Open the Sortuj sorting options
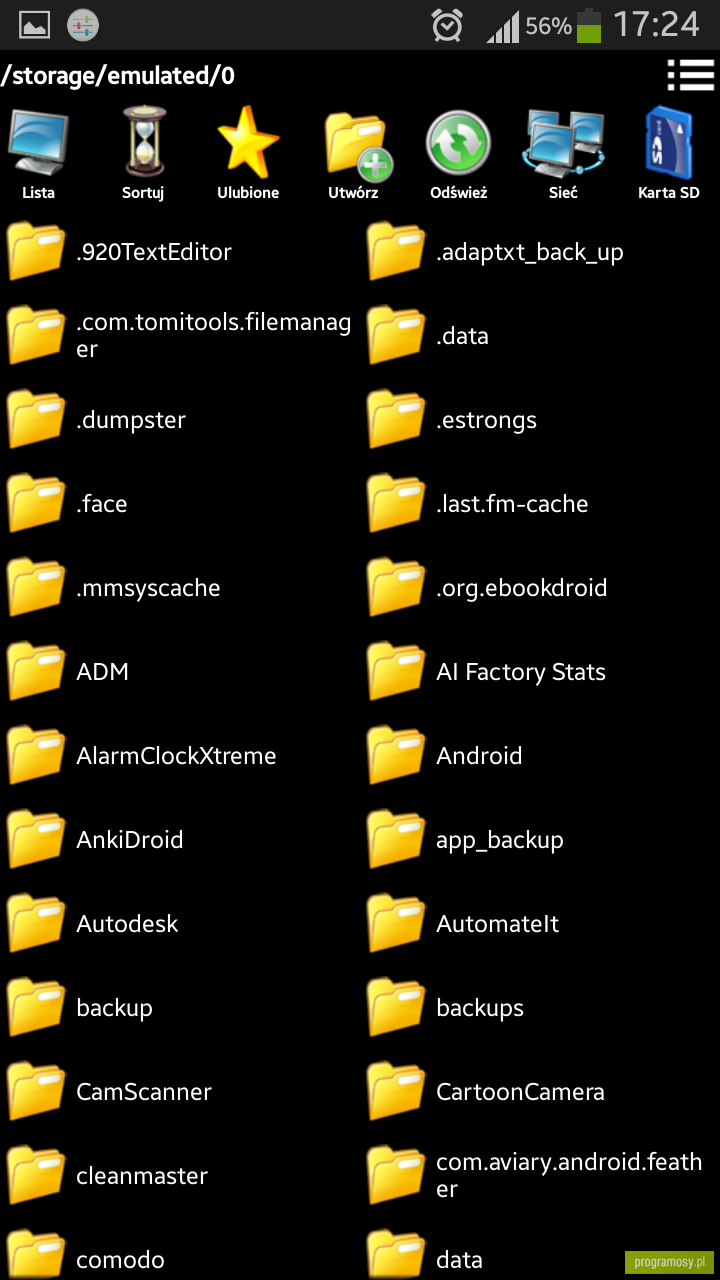The height and width of the screenshot is (1280, 720). [x=143, y=155]
